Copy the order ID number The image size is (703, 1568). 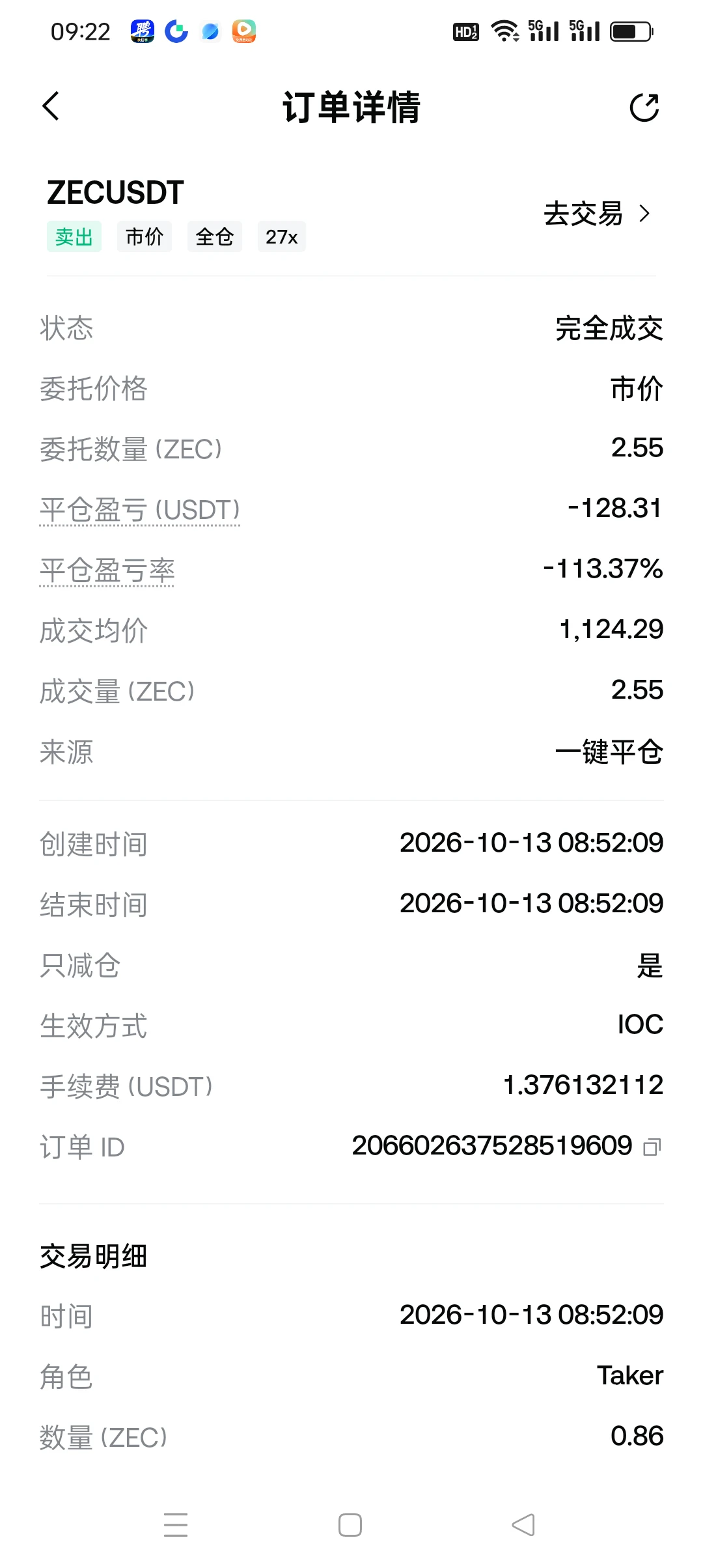[652, 1147]
